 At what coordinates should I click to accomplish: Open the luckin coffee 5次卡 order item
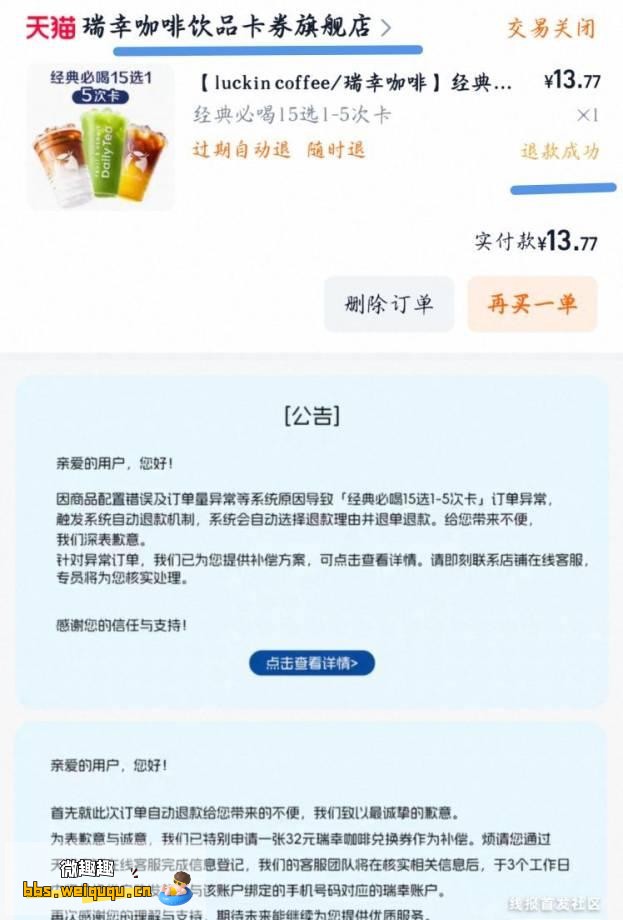[353, 83]
